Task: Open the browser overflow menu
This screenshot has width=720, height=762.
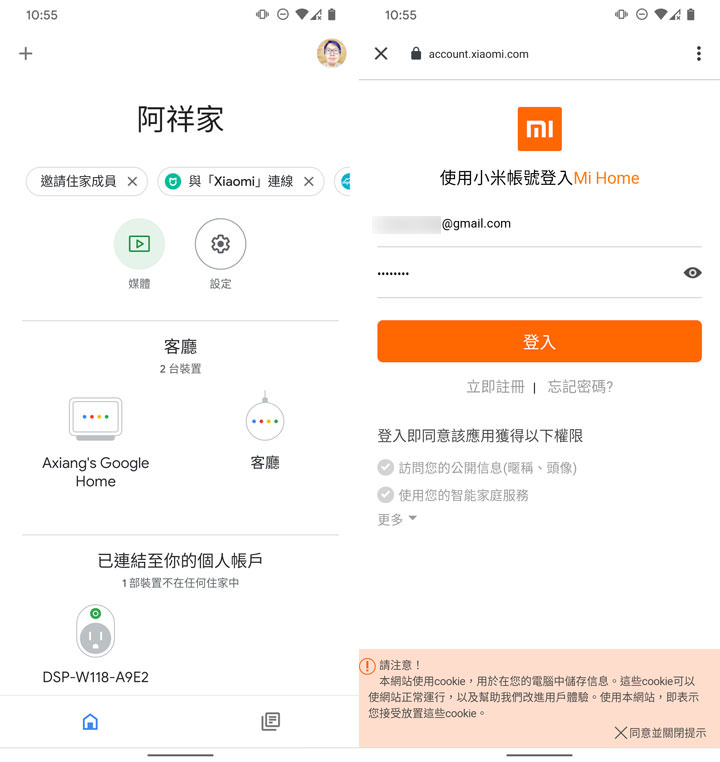Action: pyautogui.click(x=698, y=54)
